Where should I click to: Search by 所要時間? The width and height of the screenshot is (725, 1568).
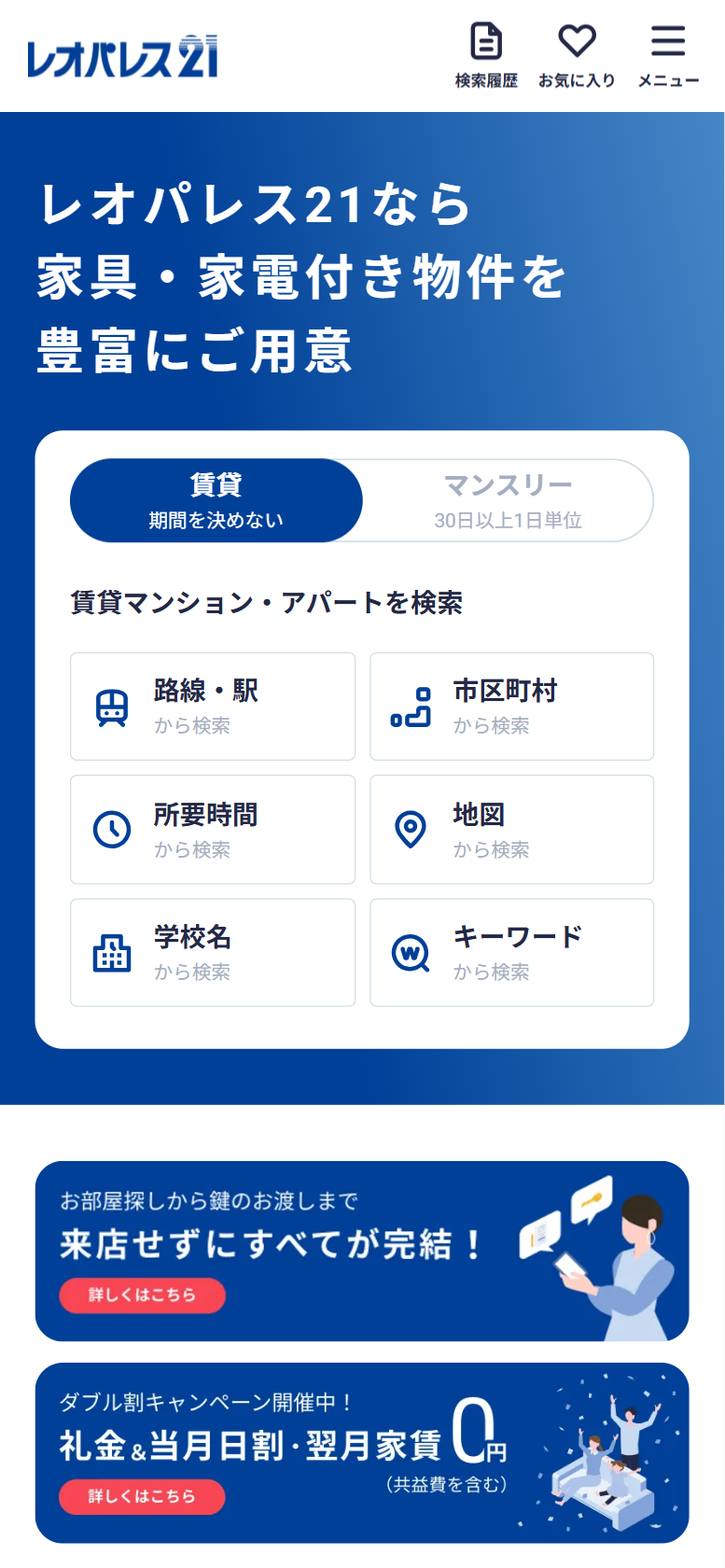click(213, 830)
